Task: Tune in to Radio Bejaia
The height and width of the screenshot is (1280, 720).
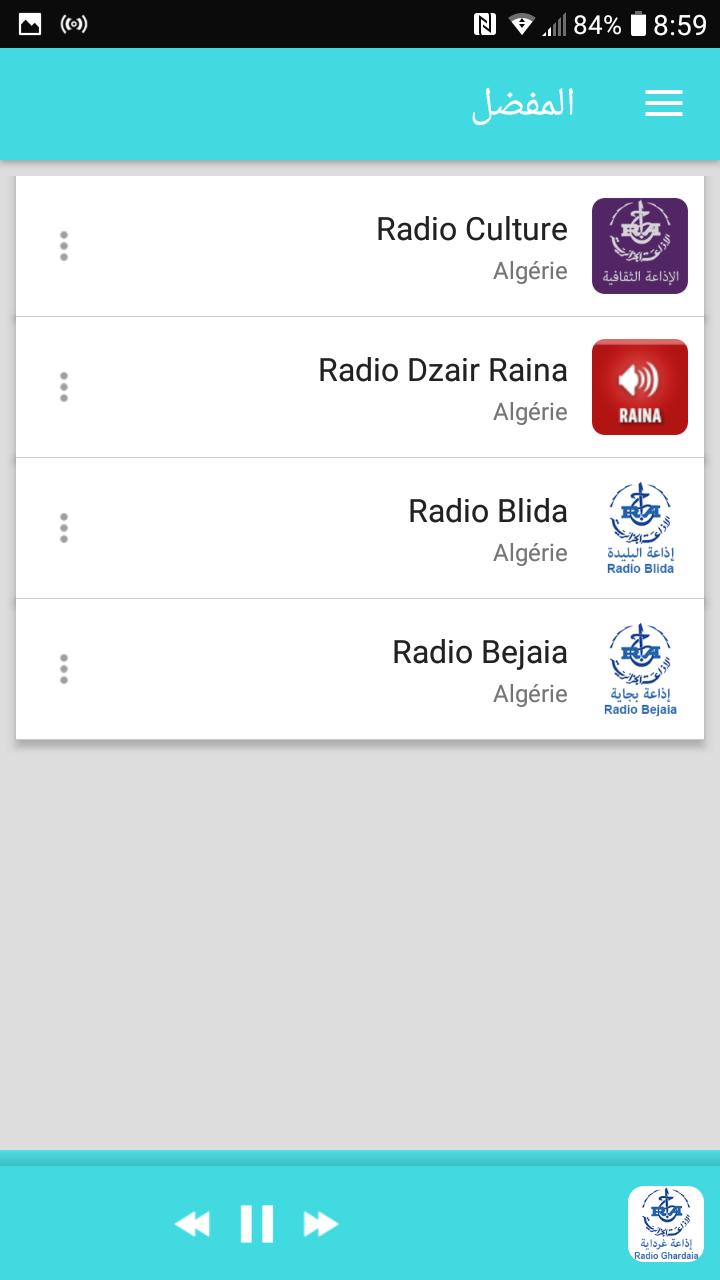Action: pos(360,669)
